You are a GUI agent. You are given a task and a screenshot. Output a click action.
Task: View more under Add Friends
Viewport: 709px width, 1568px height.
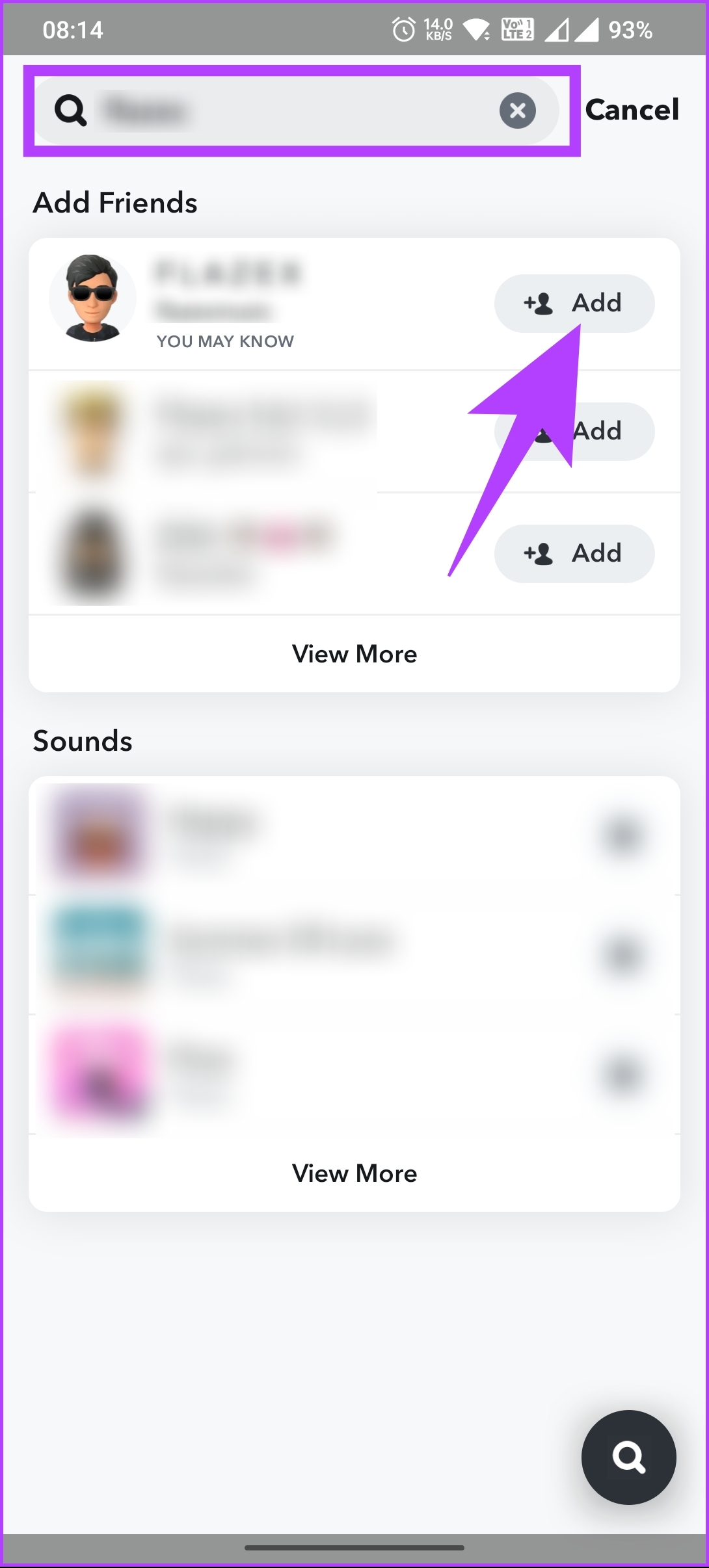(354, 654)
